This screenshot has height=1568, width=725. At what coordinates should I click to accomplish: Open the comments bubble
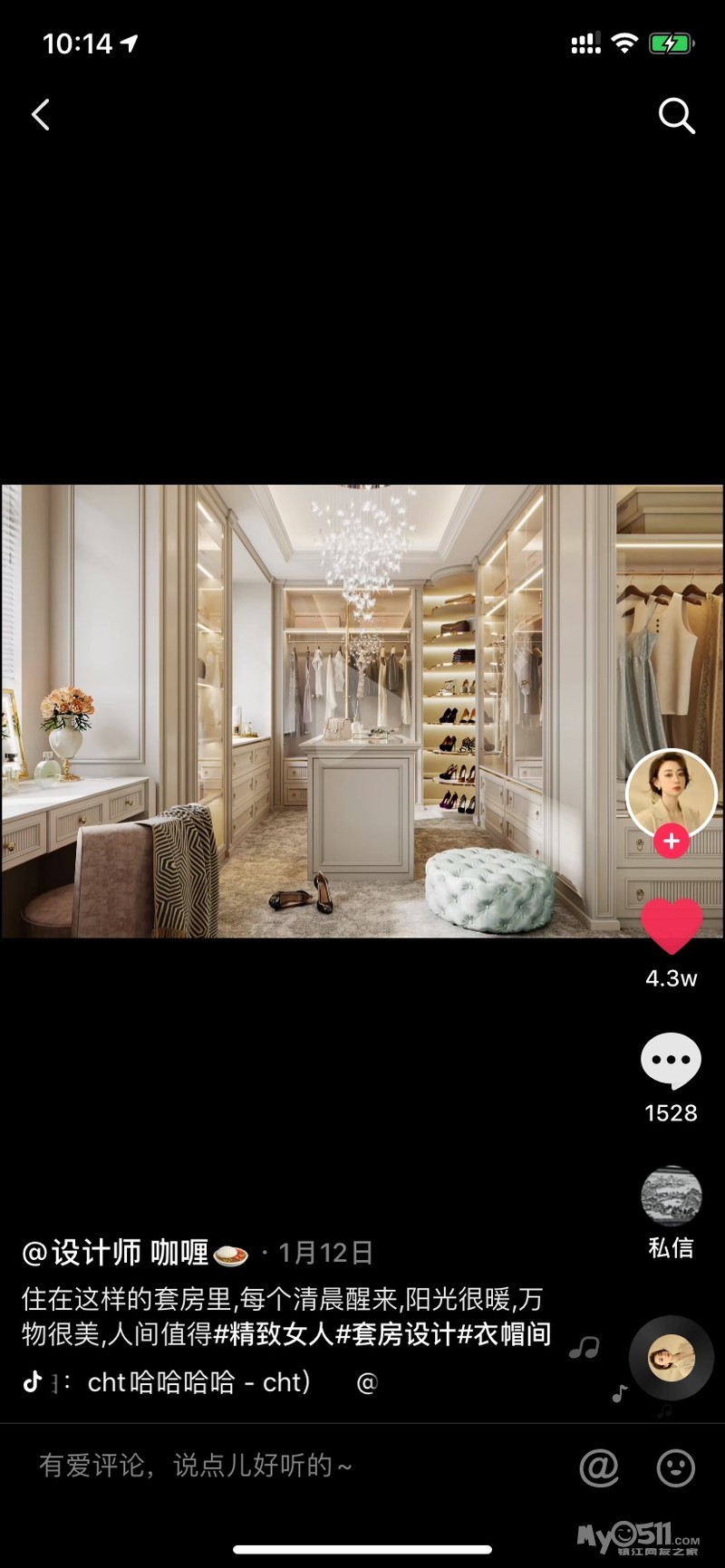coord(672,1060)
